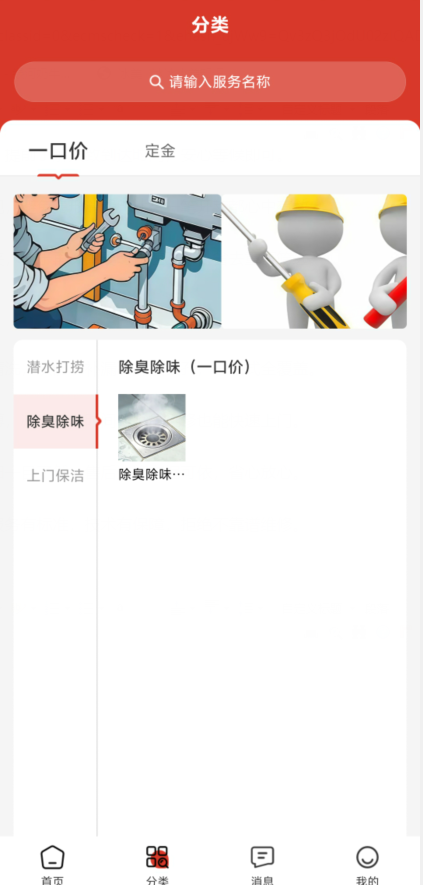Image resolution: width=423 pixels, height=885 pixels.
Task: Open the yellow helmet workers banner
Action: pyautogui.click(x=314, y=261)
